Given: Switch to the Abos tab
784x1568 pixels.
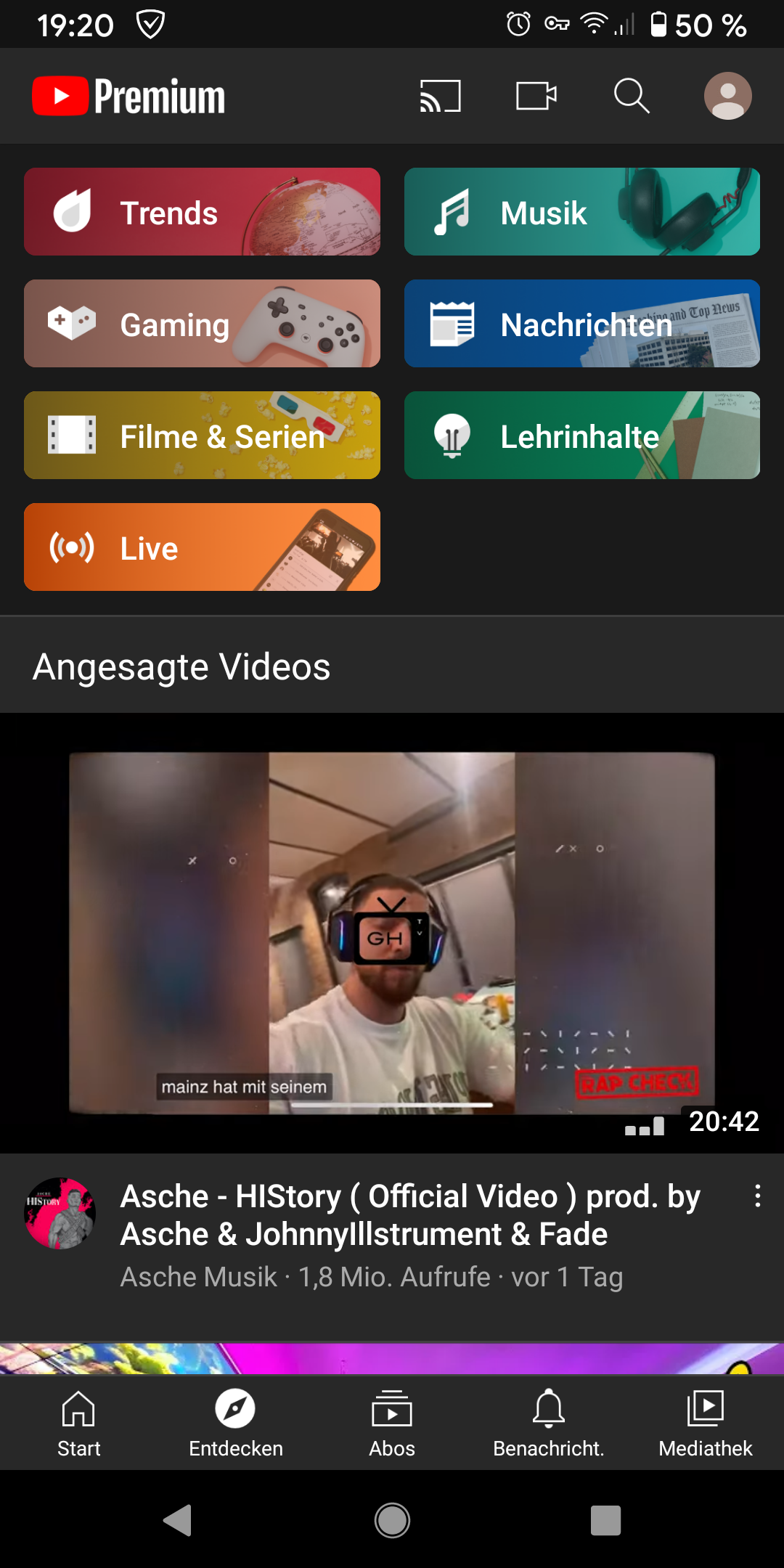Looking at the screenshot, I should tap(392, 1423).
